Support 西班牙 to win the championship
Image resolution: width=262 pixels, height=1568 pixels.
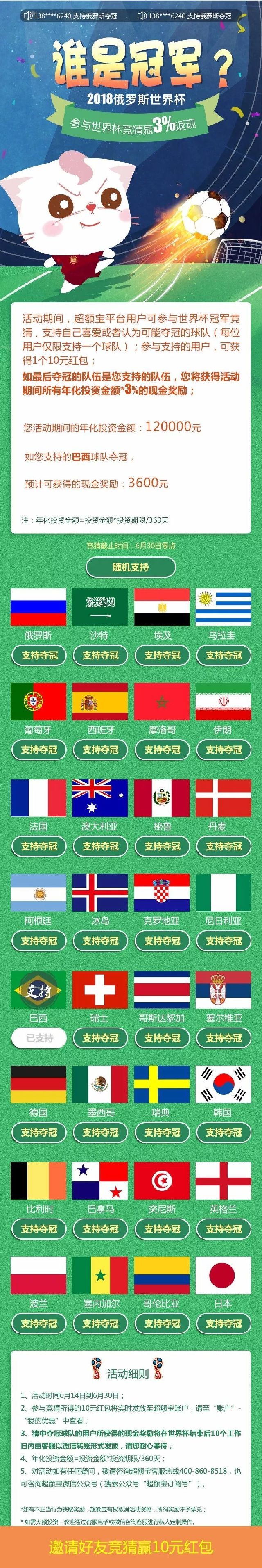[100, 749]
